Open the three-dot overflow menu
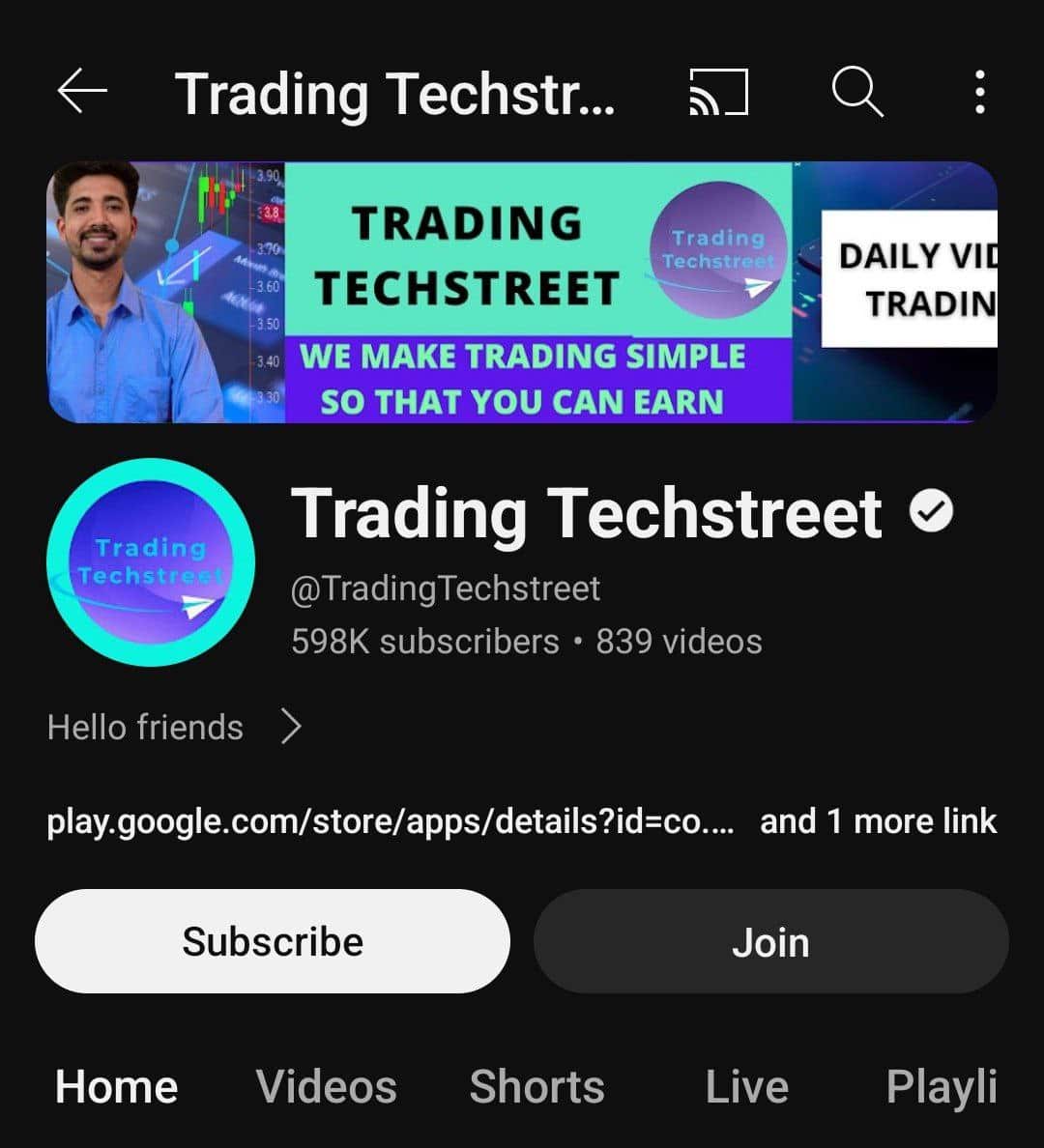This screenshot has height=1148, width=1044. pos(979,93)
